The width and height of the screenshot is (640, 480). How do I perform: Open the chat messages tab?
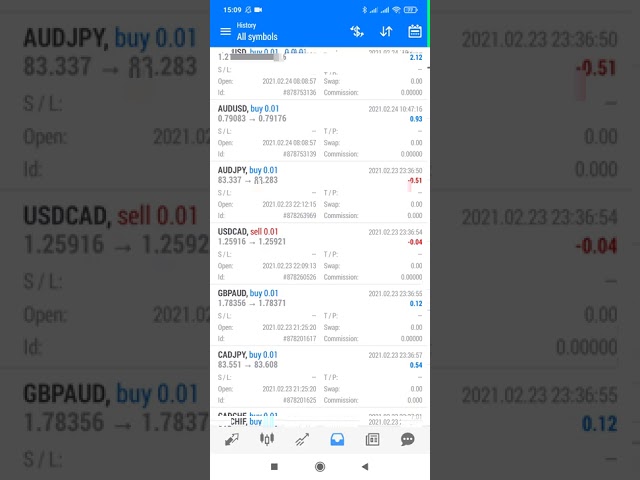407,439
